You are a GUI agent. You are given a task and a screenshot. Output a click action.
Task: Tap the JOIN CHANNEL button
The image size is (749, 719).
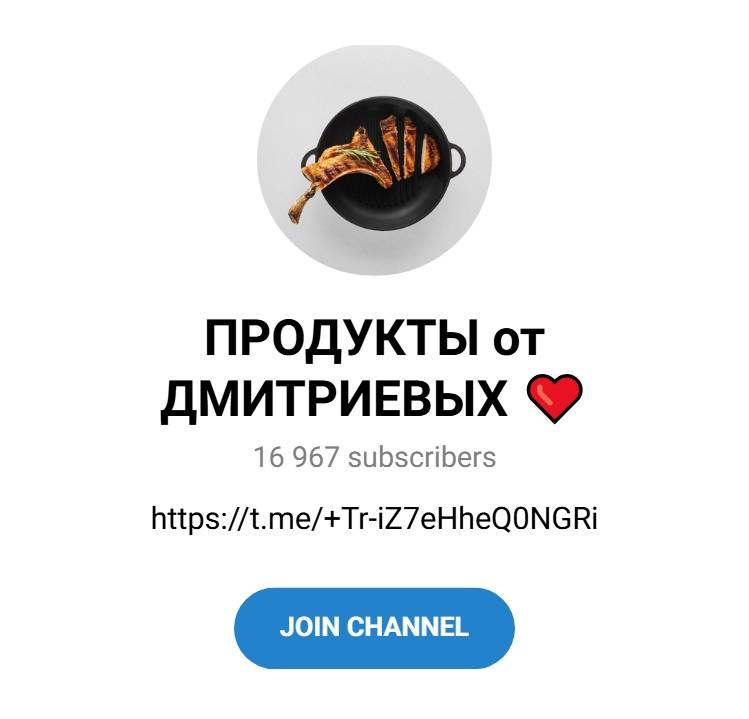[x=374, y=627]
